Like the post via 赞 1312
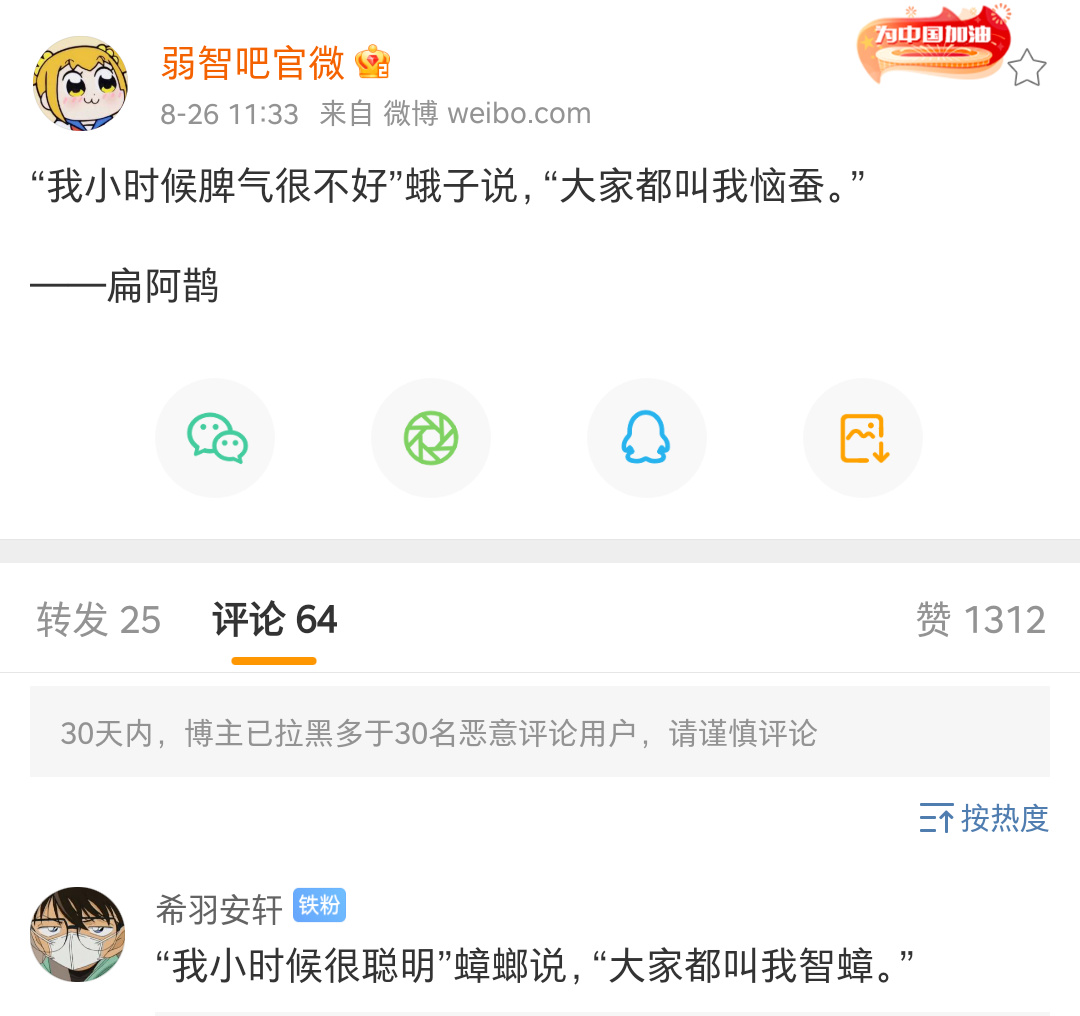 tap(980, 621)
